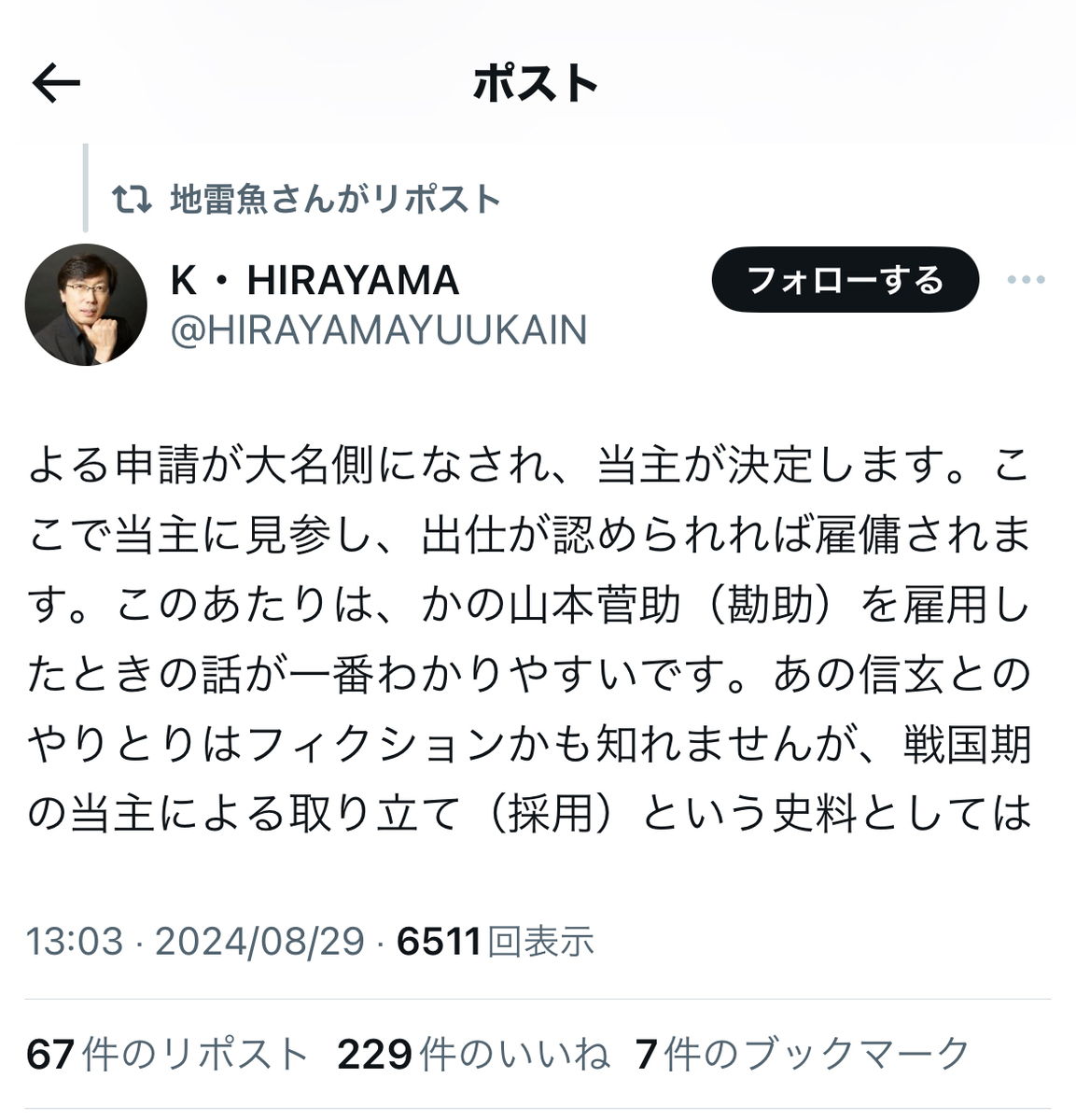
Task: View the 229件のいいね list
Action: (x=473, y=1055)
